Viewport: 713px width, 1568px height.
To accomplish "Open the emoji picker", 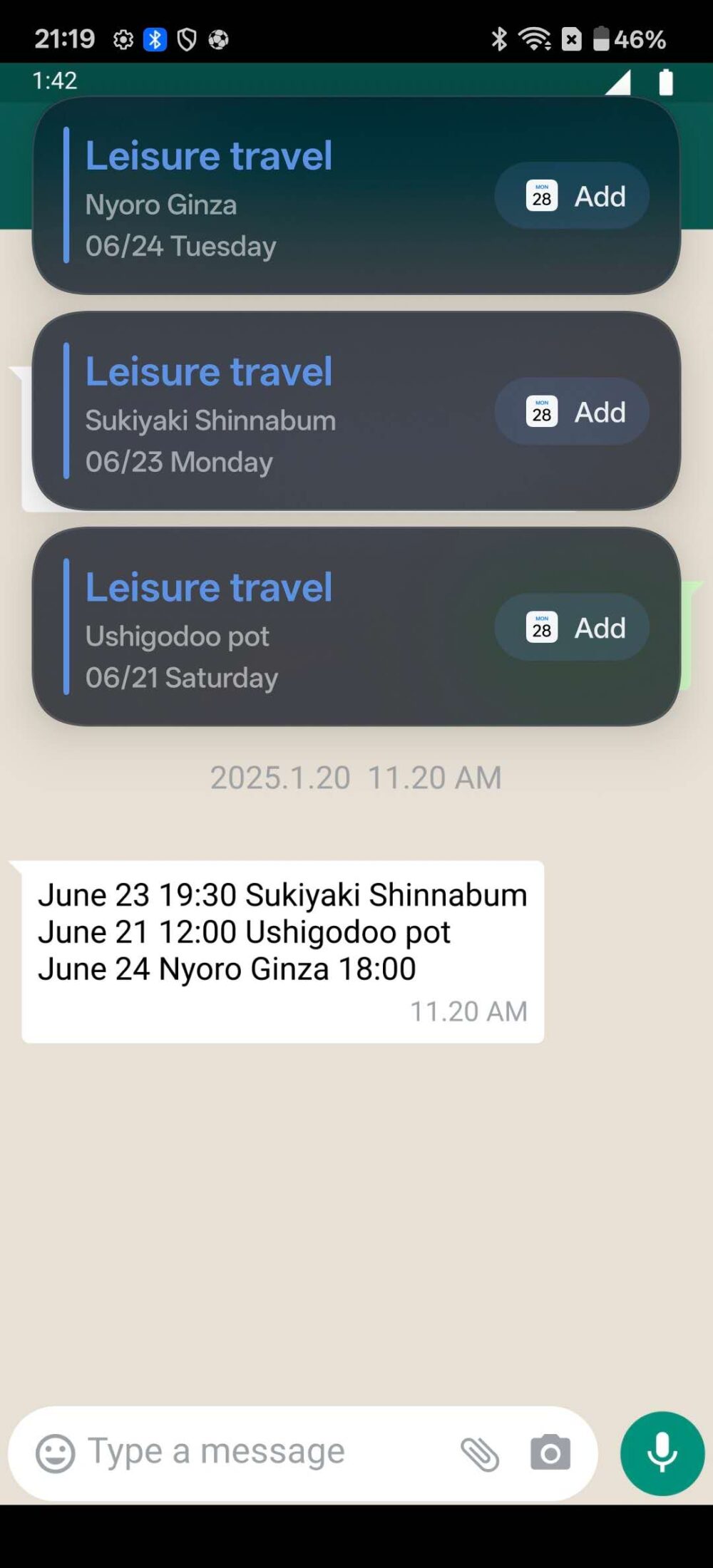I will coord(55,1453).
